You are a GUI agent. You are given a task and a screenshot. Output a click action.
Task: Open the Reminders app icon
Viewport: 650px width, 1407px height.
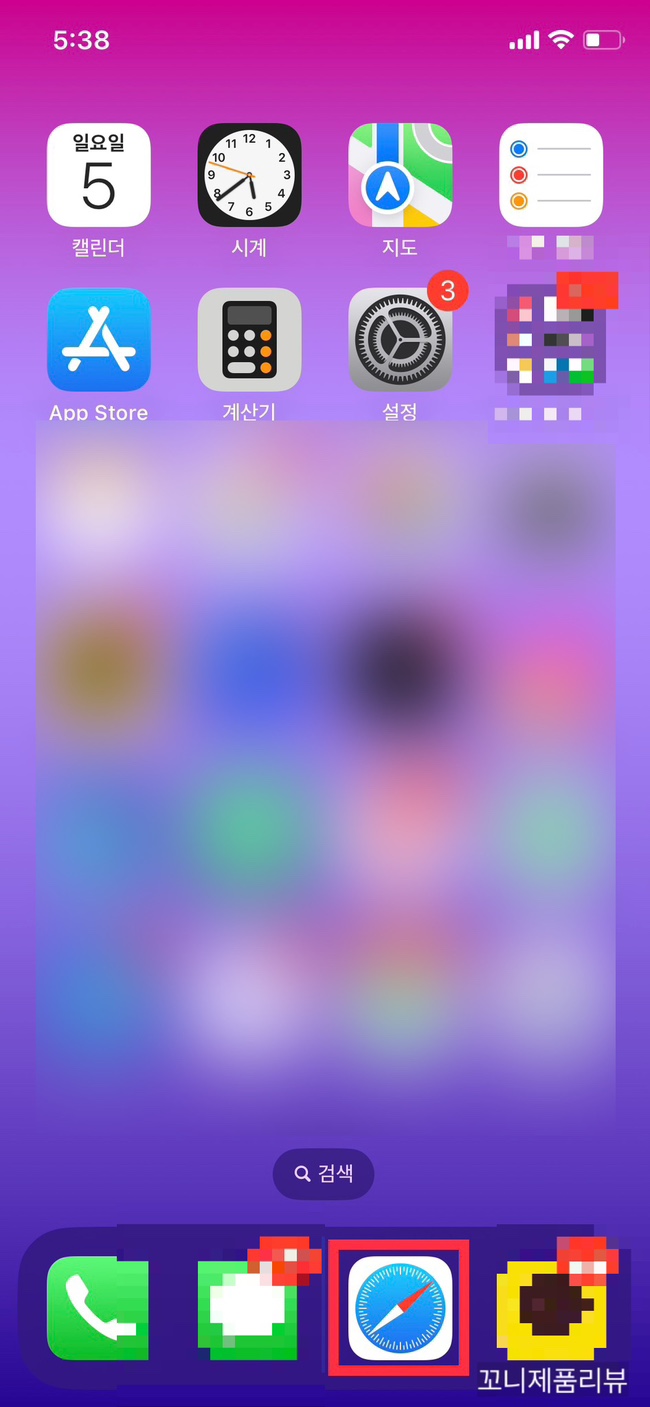click(x=550, y=175)
